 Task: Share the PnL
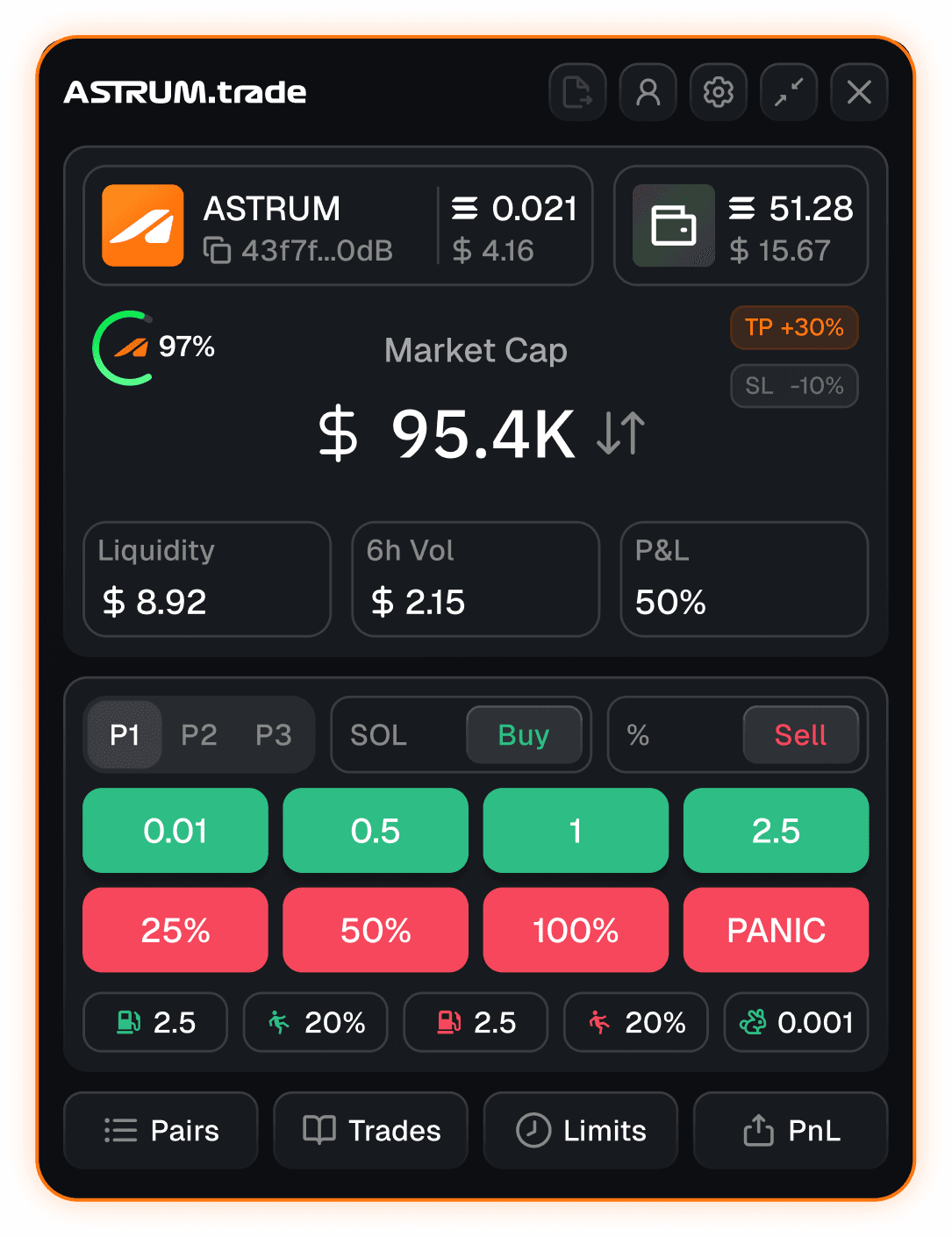[x=791, y=1131]
